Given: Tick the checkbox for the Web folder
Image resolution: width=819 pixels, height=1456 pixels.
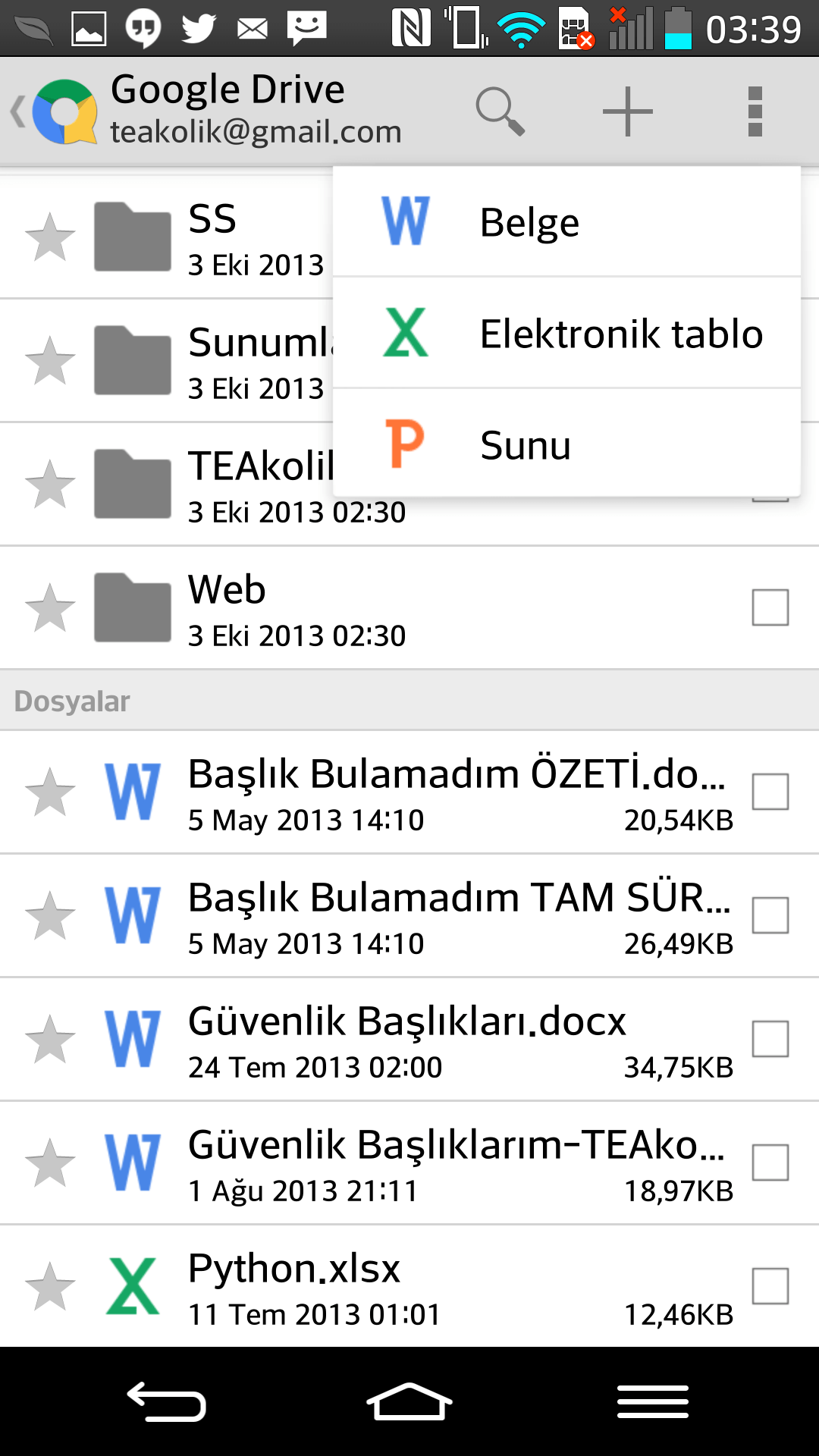Looking at the screenshot, I should (x=770, y=607).
